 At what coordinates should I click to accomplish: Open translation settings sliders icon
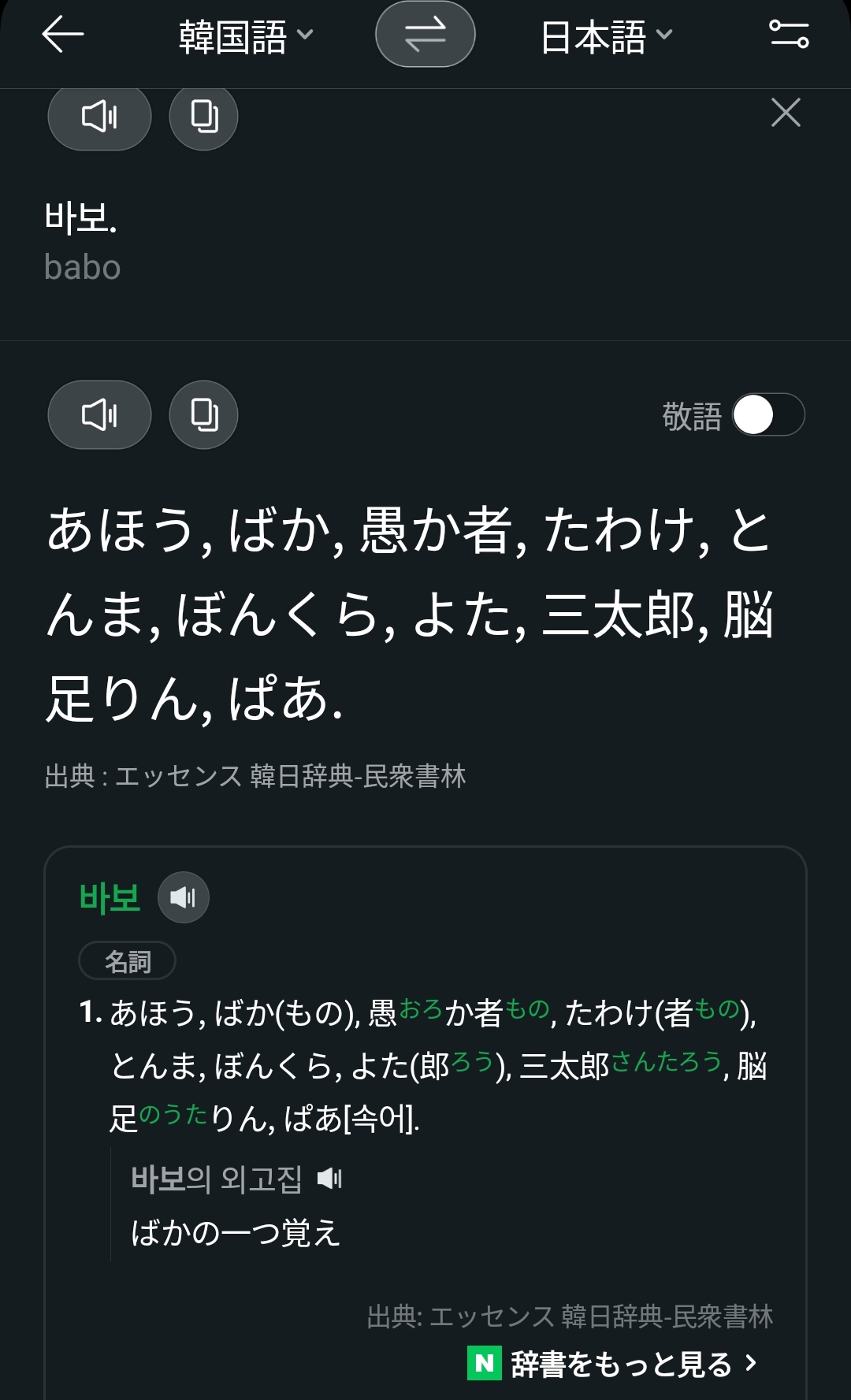pyautogui.click(x=788, y=35)
